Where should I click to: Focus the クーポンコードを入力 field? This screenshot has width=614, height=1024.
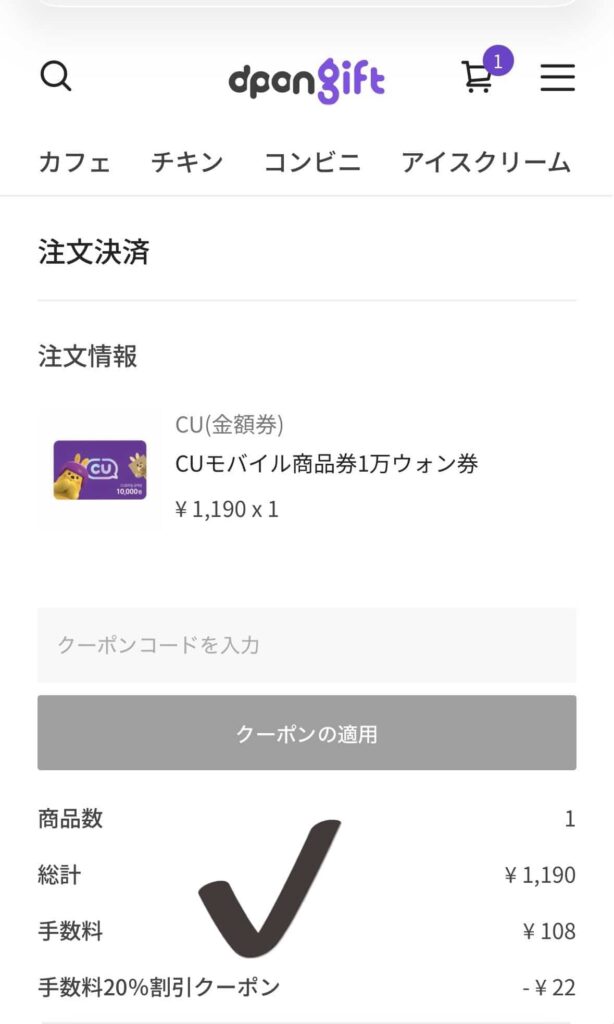(306, 645)
